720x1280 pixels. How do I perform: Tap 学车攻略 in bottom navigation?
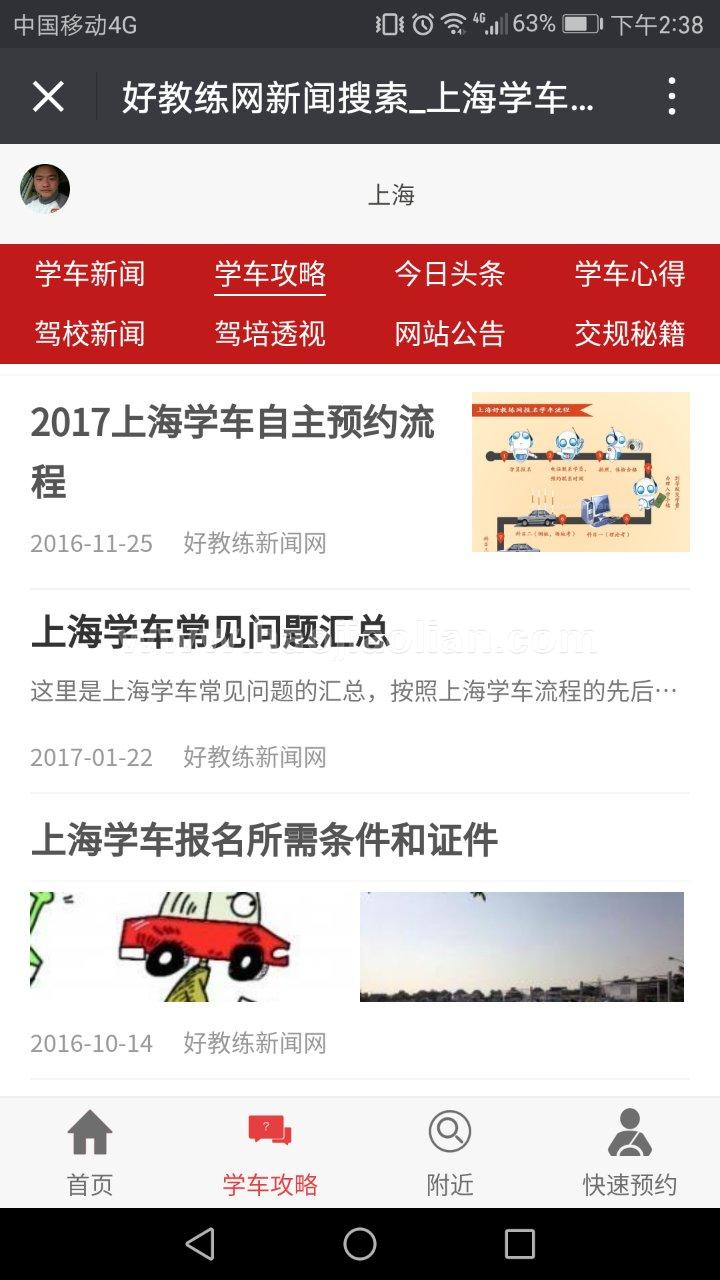click(270, 1152)
